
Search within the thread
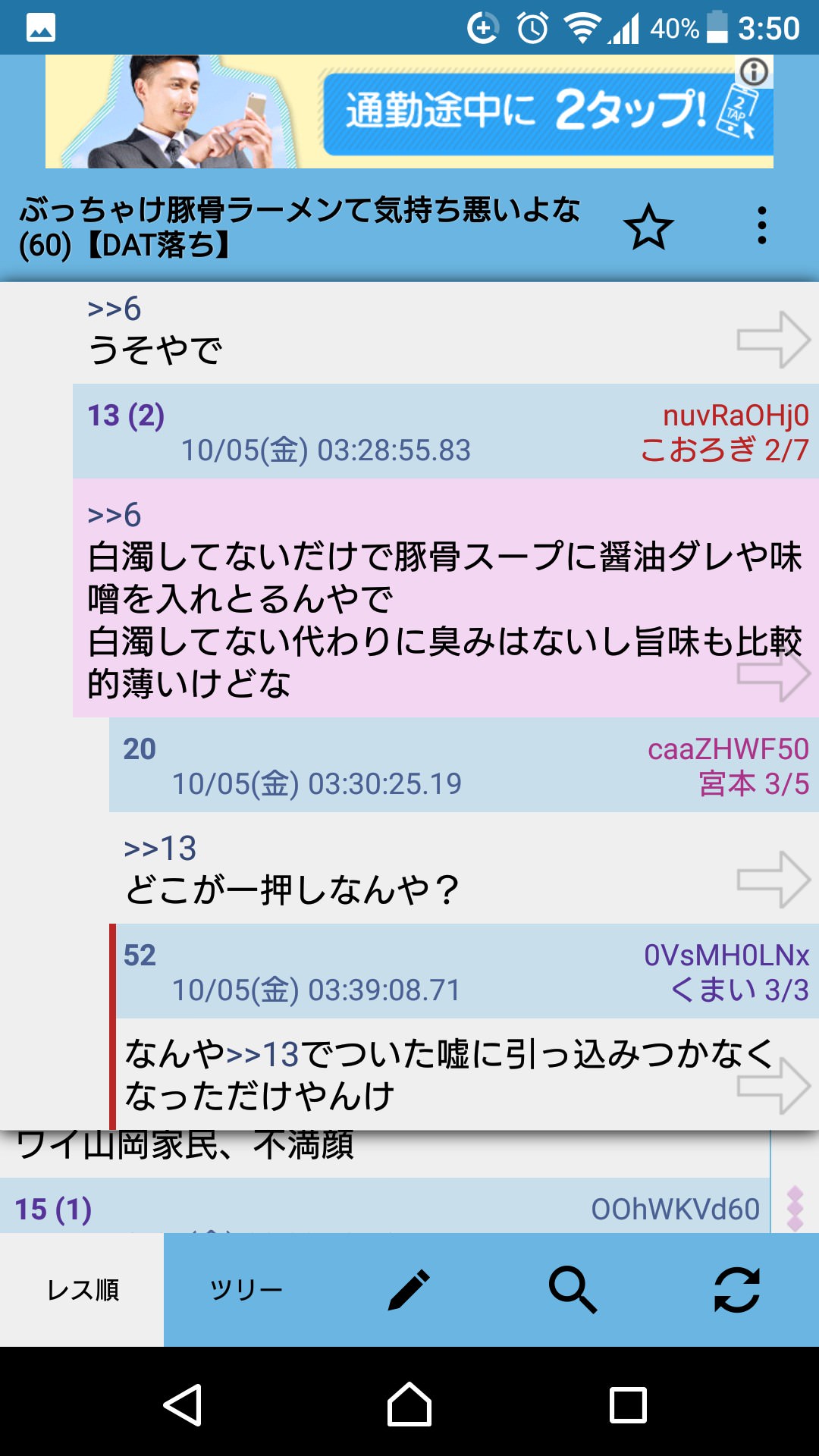pyautogui.click(x=573, y=1290)
